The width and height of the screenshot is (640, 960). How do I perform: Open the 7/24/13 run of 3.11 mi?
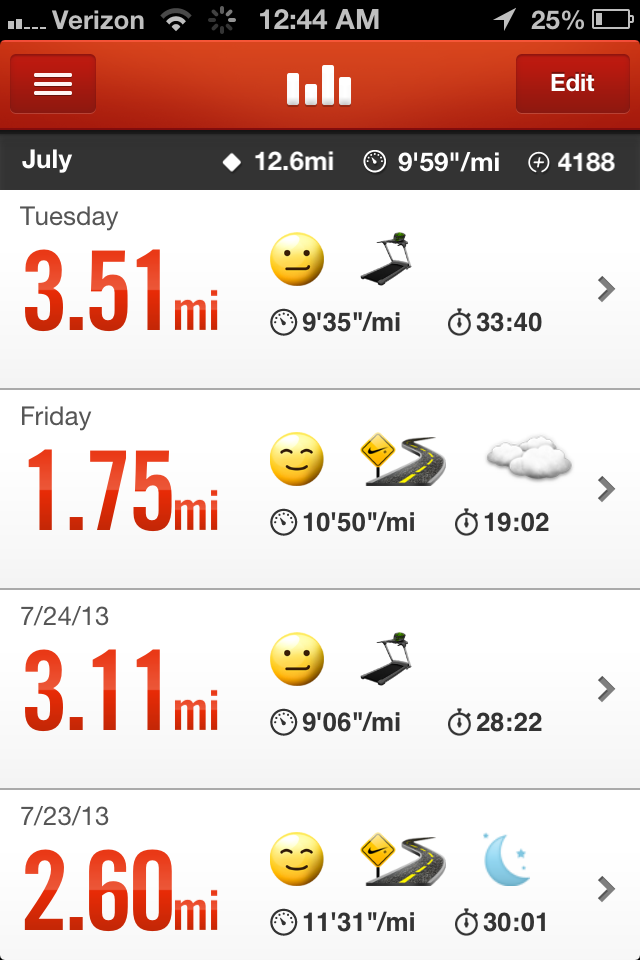(320, 690)
